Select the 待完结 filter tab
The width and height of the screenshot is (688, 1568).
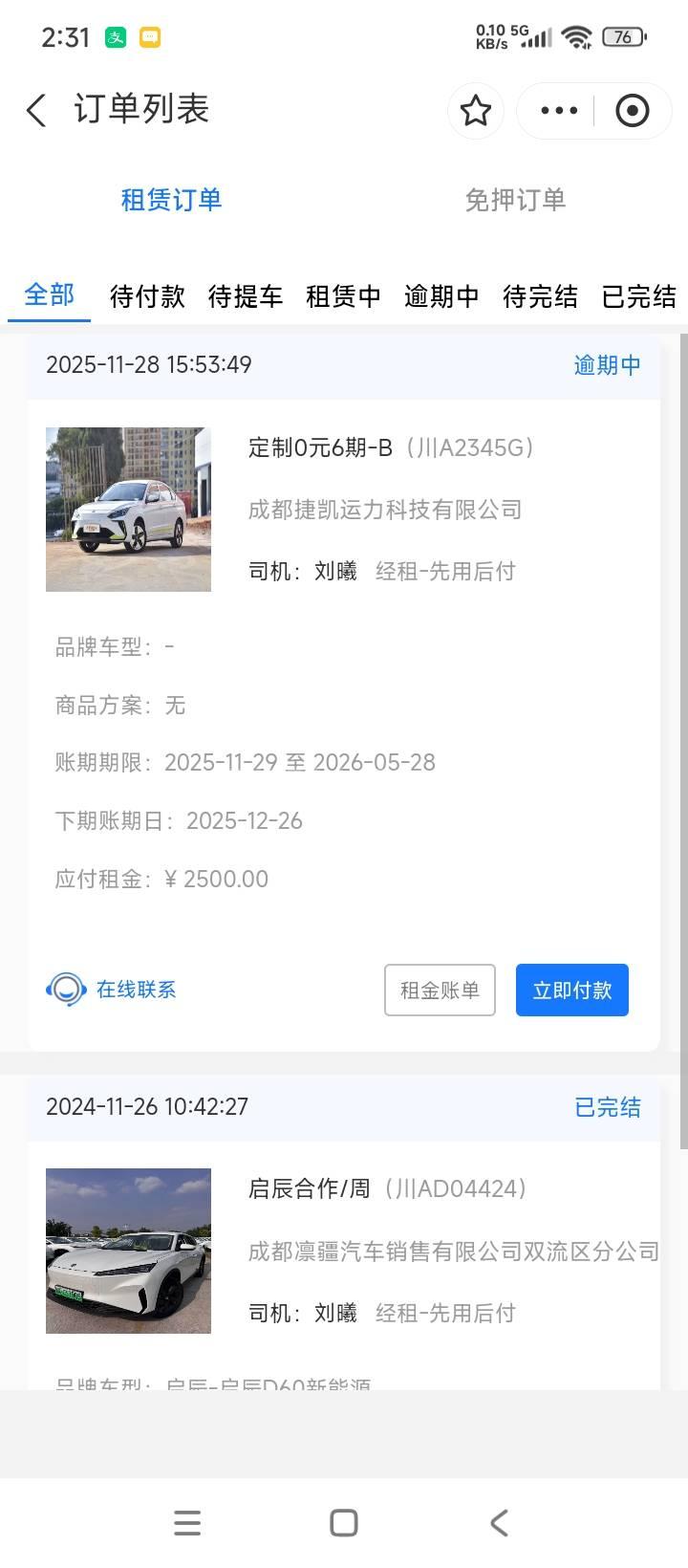tap(540, 296)
